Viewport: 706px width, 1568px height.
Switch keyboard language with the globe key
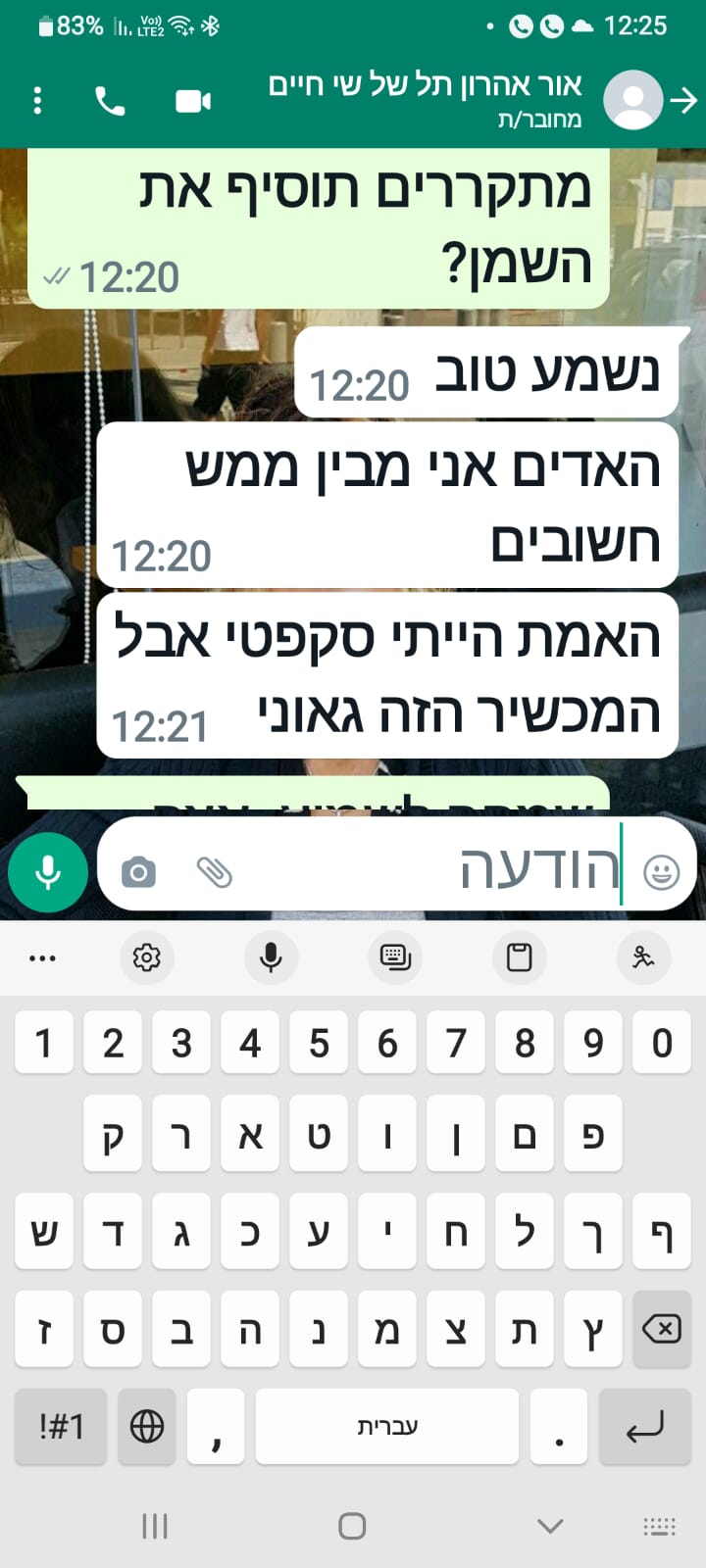pyautogui.click(x=147, y=1426)
